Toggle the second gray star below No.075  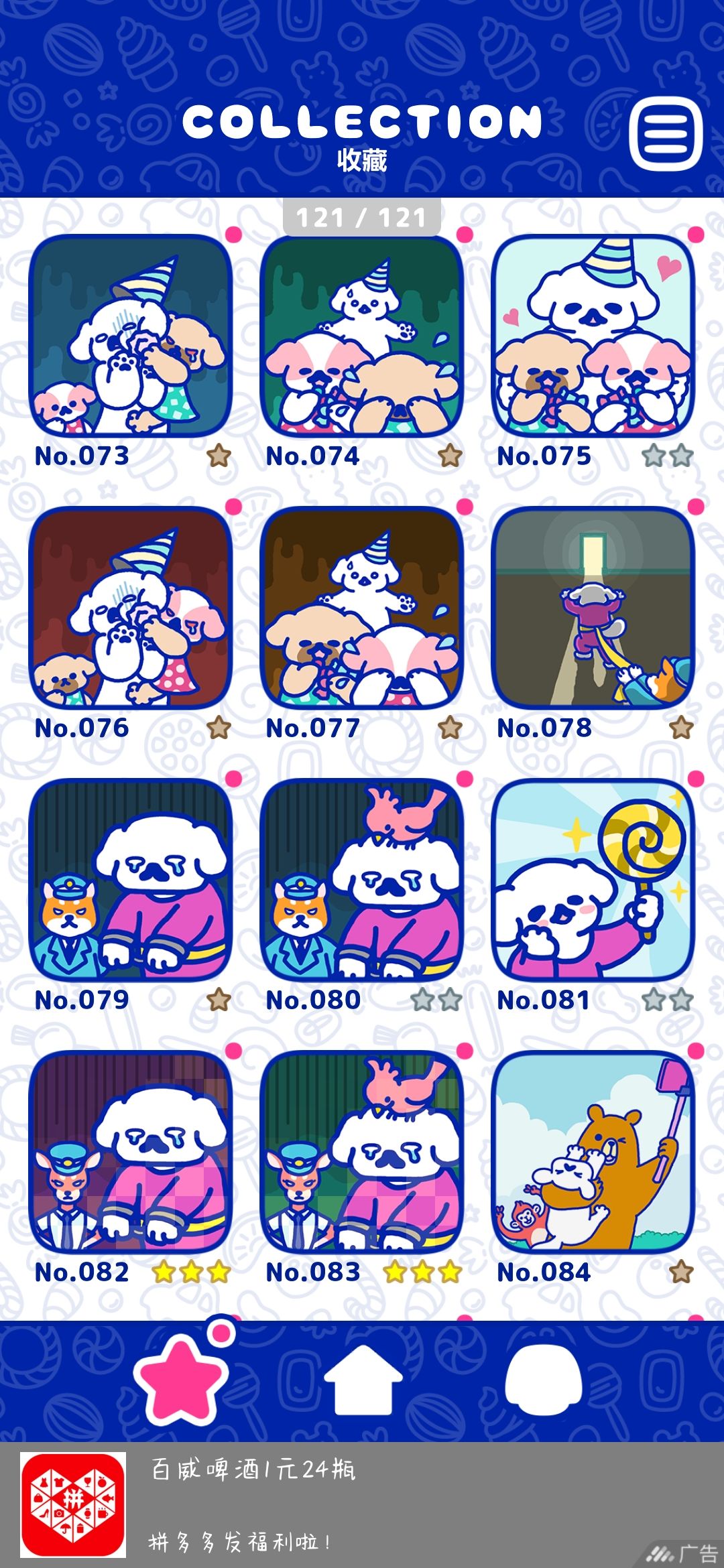pyautogui.click(x=680, y=455)
